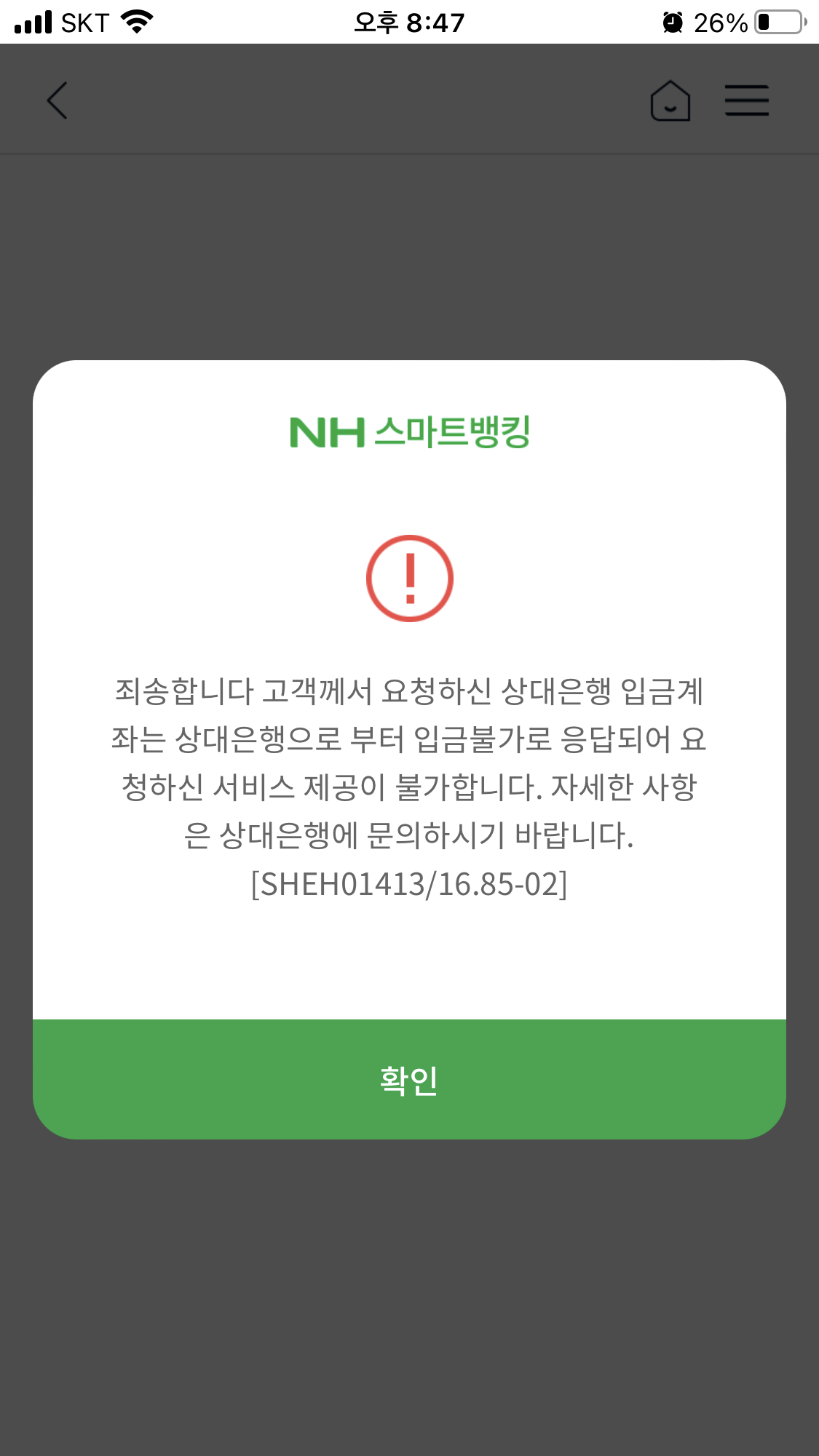The image size is (819, 1456).
Task: Tap the SKT carrier label
Action: [x=82, y=22]
